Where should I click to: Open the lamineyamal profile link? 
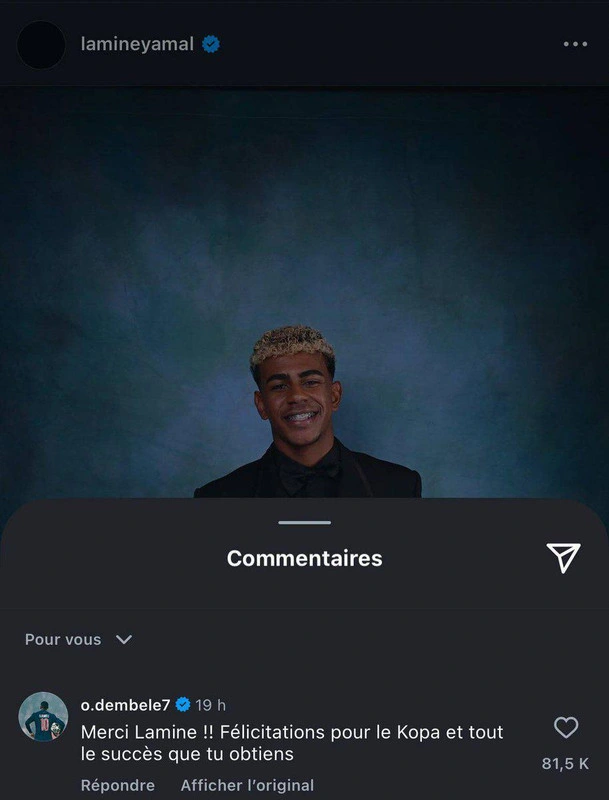(x=137, y=44)
